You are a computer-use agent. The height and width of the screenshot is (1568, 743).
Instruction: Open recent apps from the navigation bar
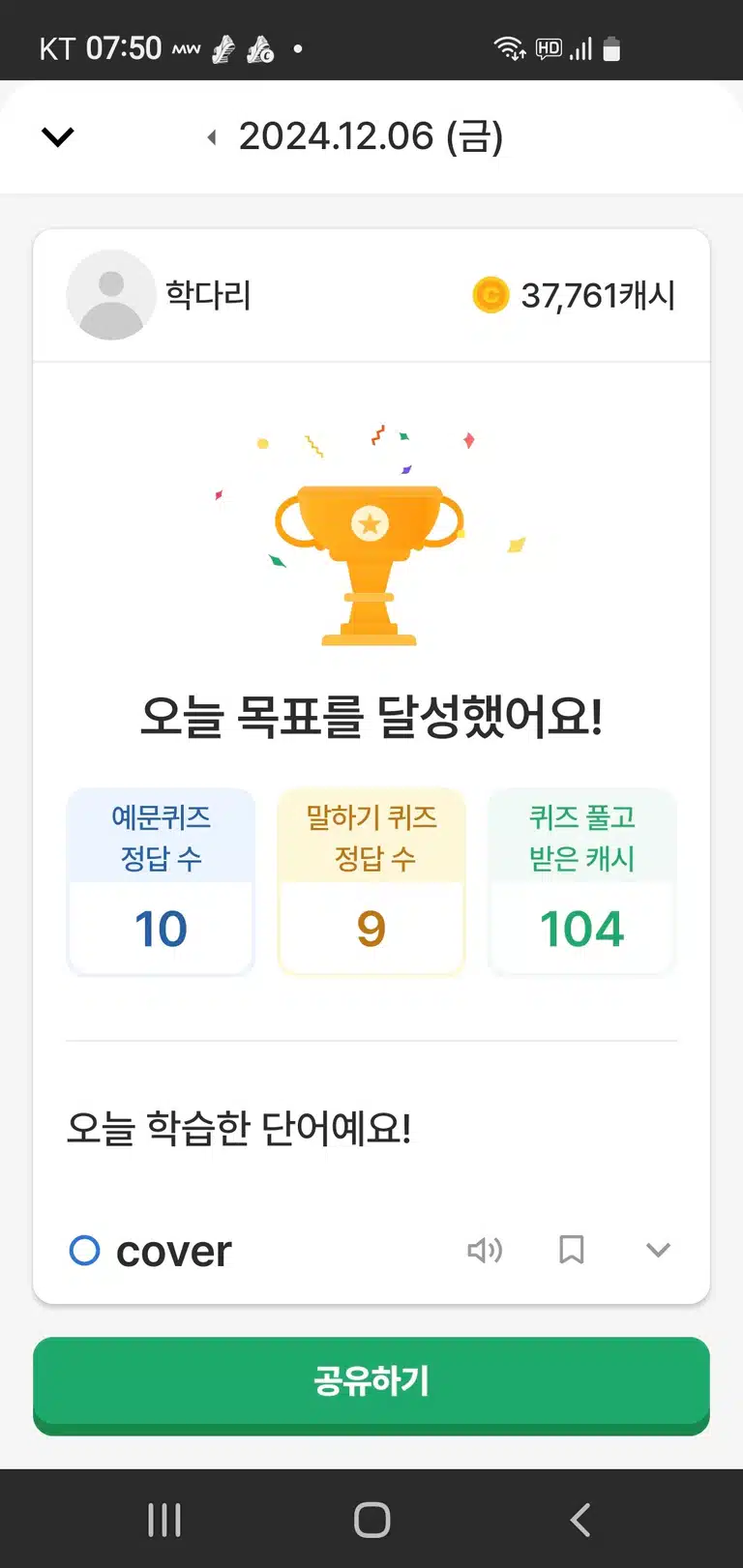[164, 1520]
